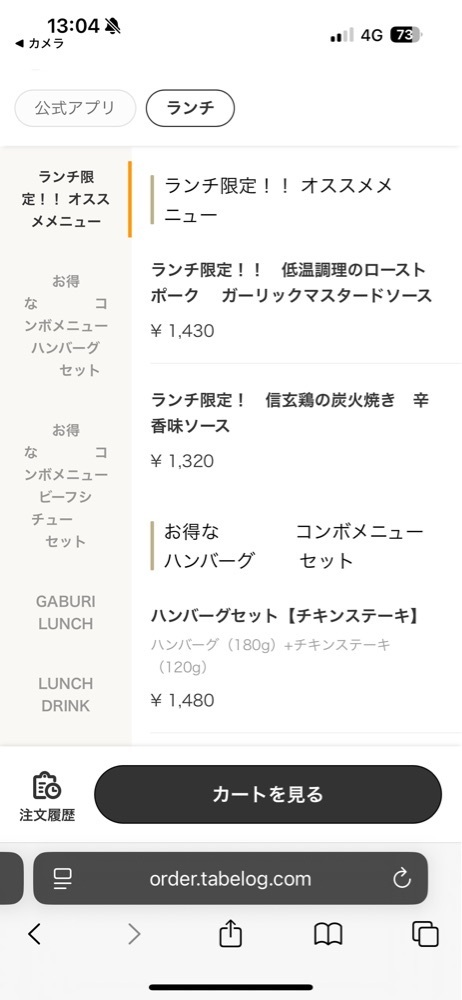Select the コンボメニュー ビーフシチューセット sidebar category
This screenshot has height=1000, width=462.
point(66,486)
